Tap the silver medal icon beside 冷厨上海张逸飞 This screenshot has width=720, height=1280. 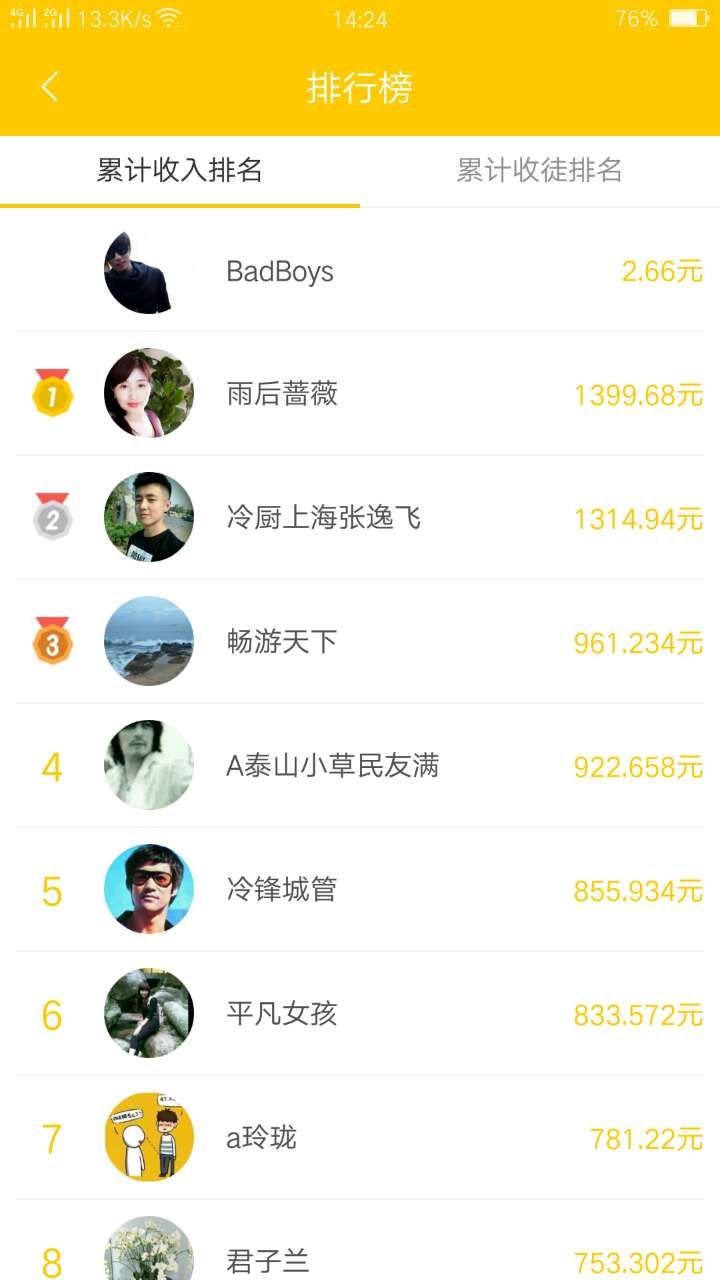coord(52,517)
